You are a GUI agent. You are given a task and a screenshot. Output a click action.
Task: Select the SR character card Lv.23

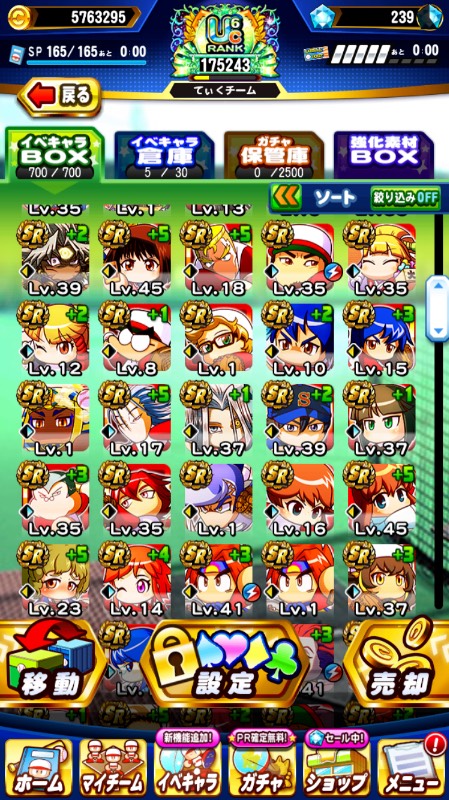[x=54, y=579]
